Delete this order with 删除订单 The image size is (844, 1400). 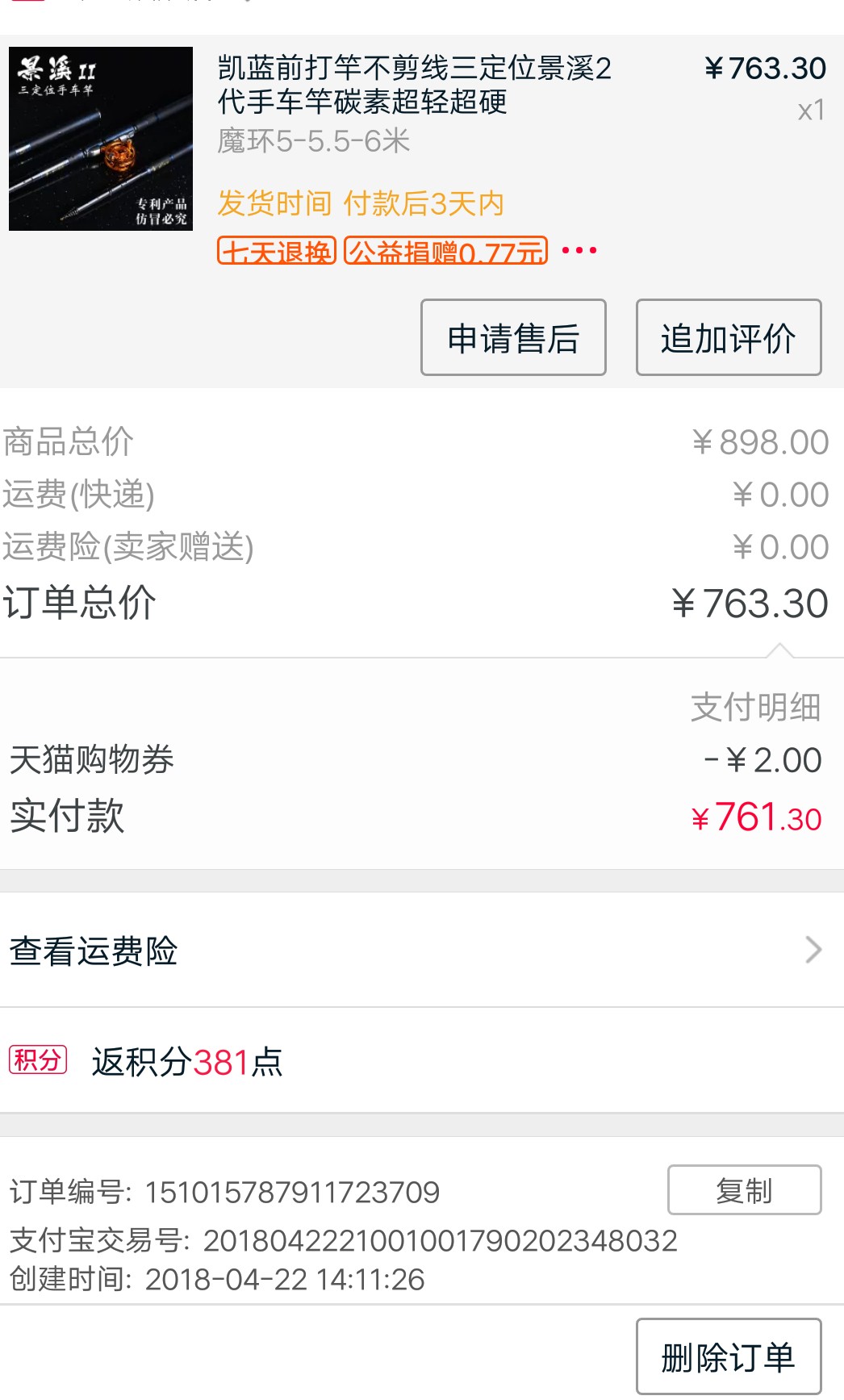point(729,1356)
